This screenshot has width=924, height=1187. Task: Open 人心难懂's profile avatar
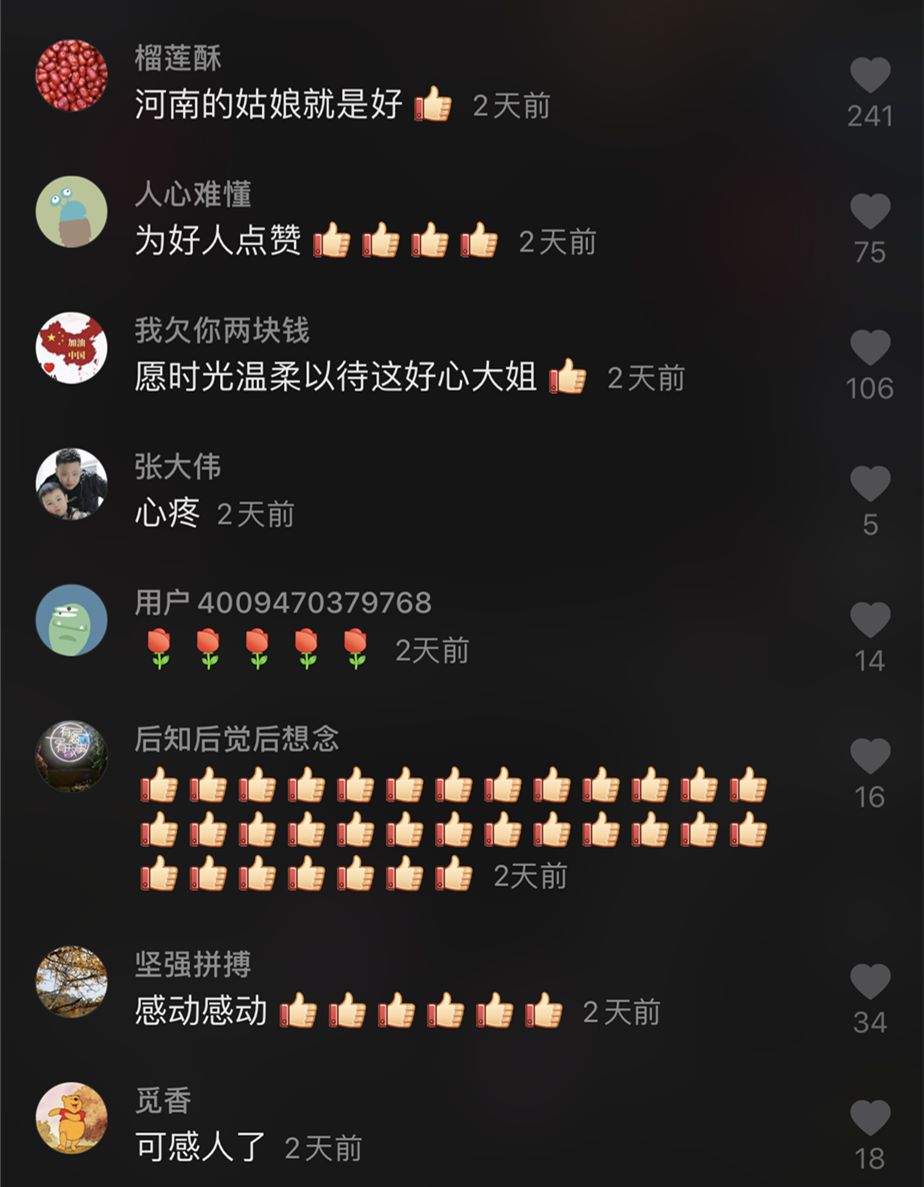point(71,212)
